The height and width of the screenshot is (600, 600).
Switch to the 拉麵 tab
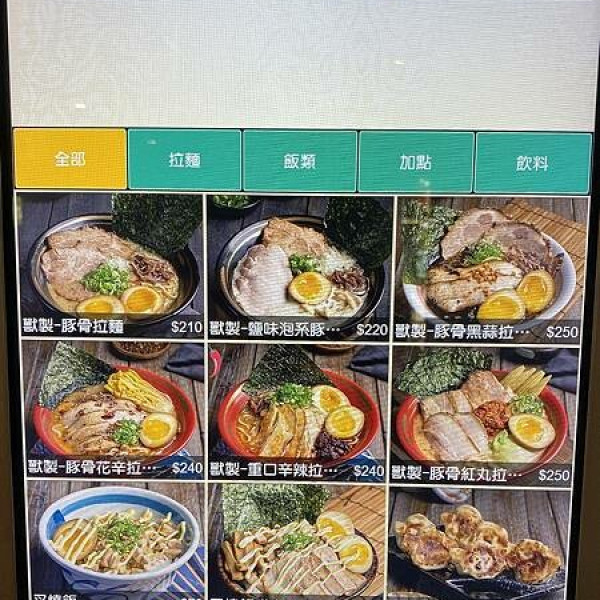(x=184, y=160)
